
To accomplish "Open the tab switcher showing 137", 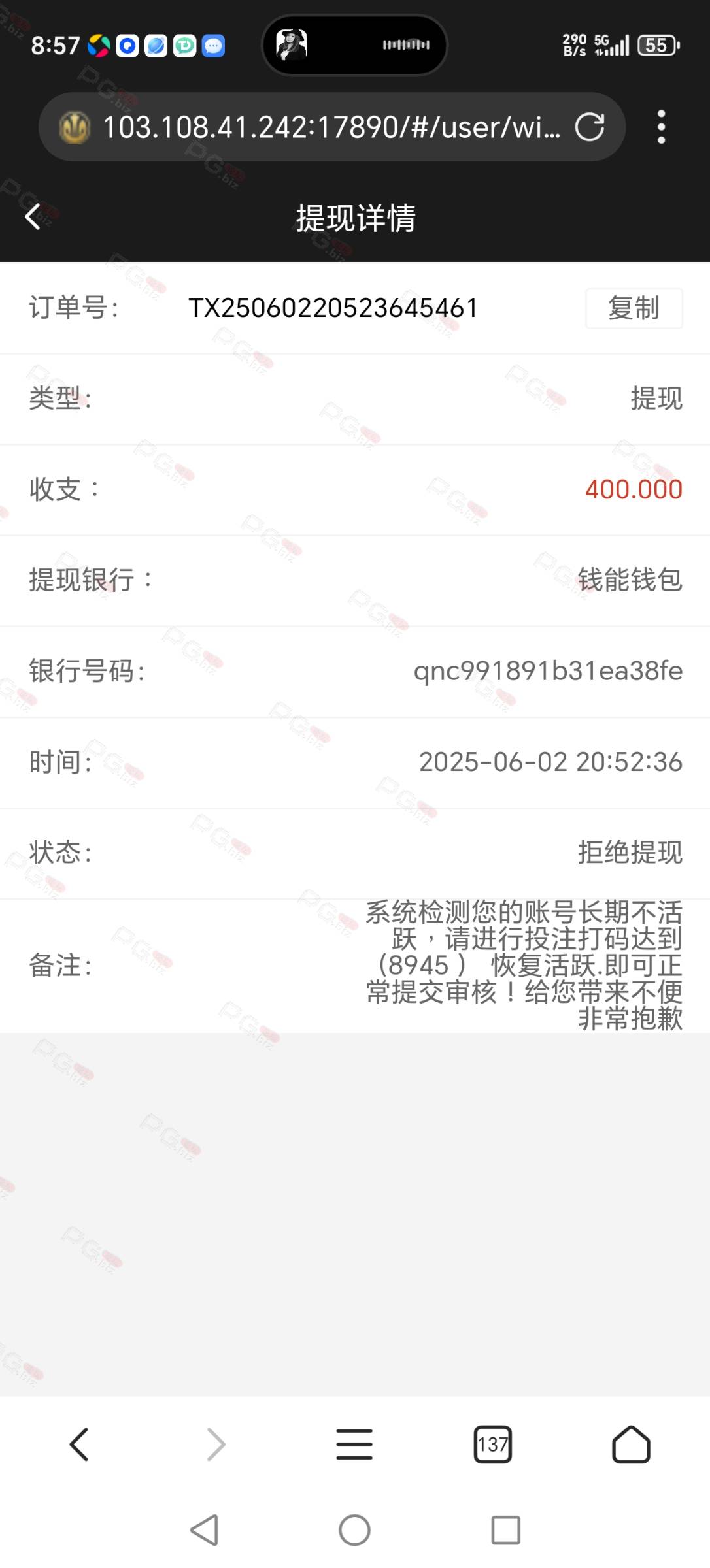I will coord(492,1444).
